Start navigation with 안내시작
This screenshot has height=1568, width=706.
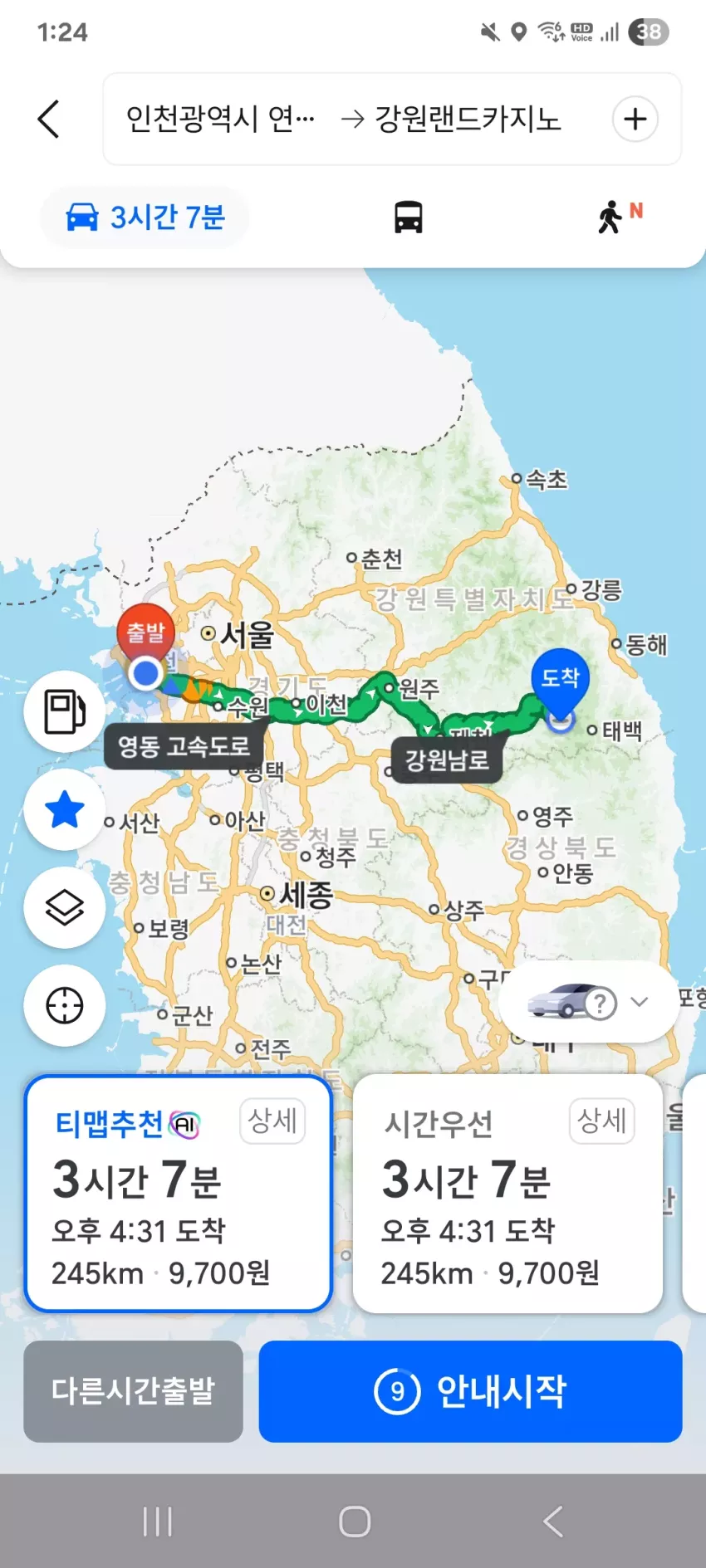pos(470,1391)
